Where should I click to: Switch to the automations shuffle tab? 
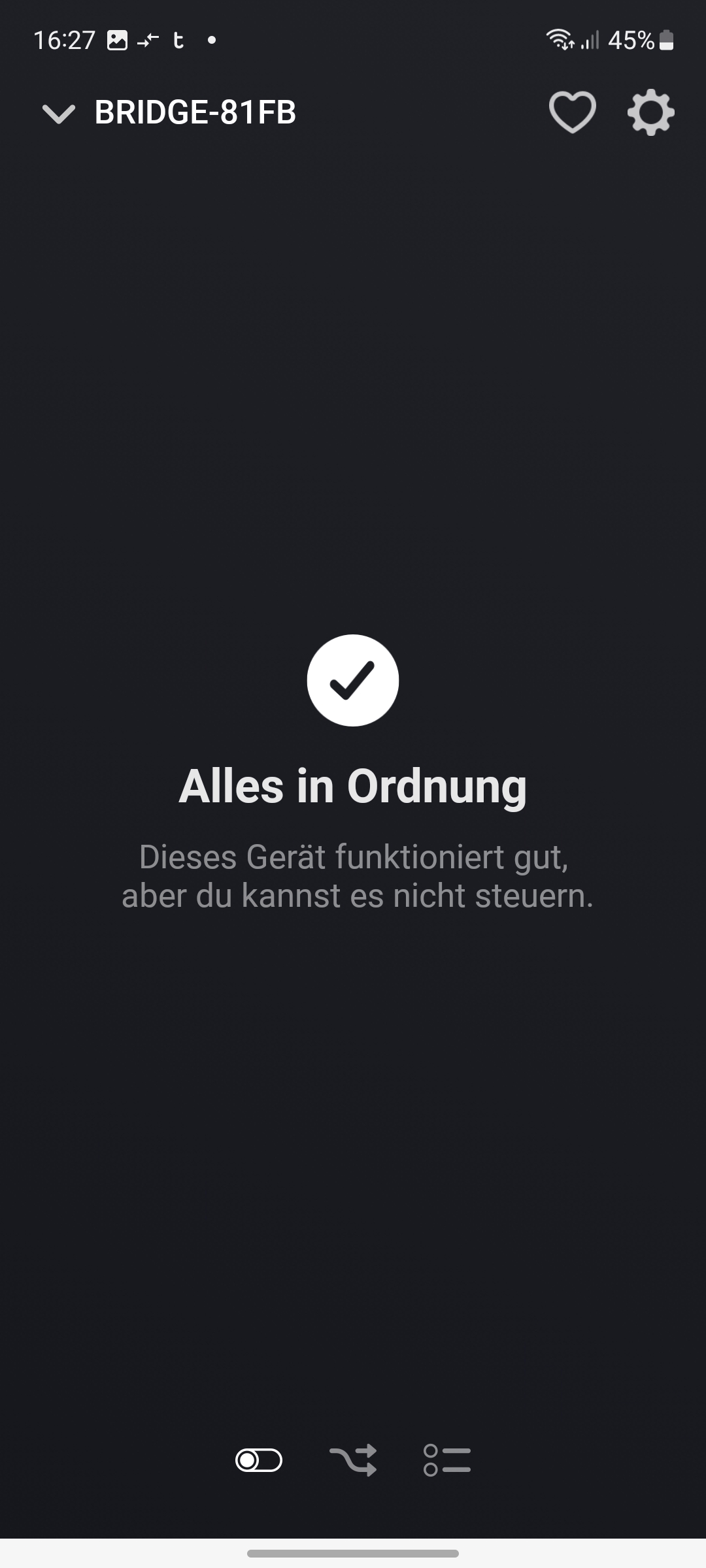click(353, 1460)
